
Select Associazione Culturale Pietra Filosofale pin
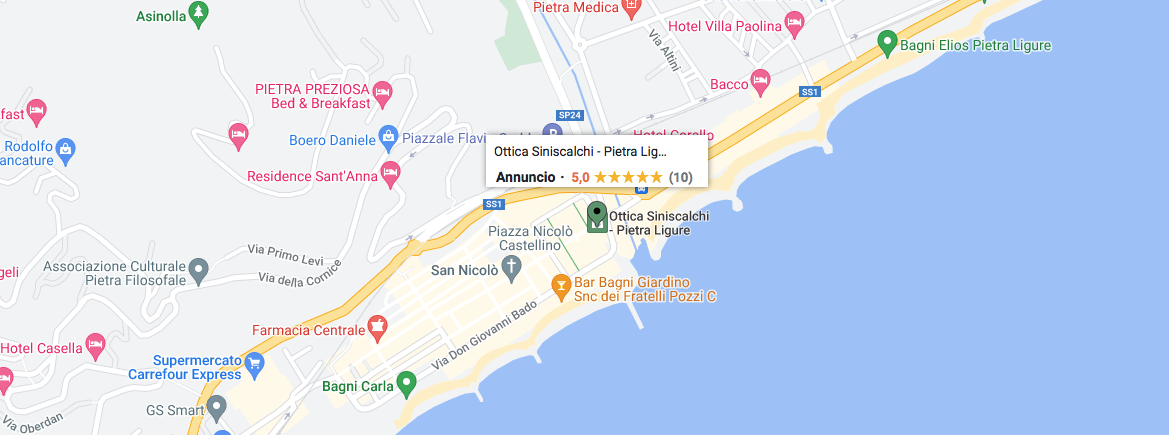point(199,268)
